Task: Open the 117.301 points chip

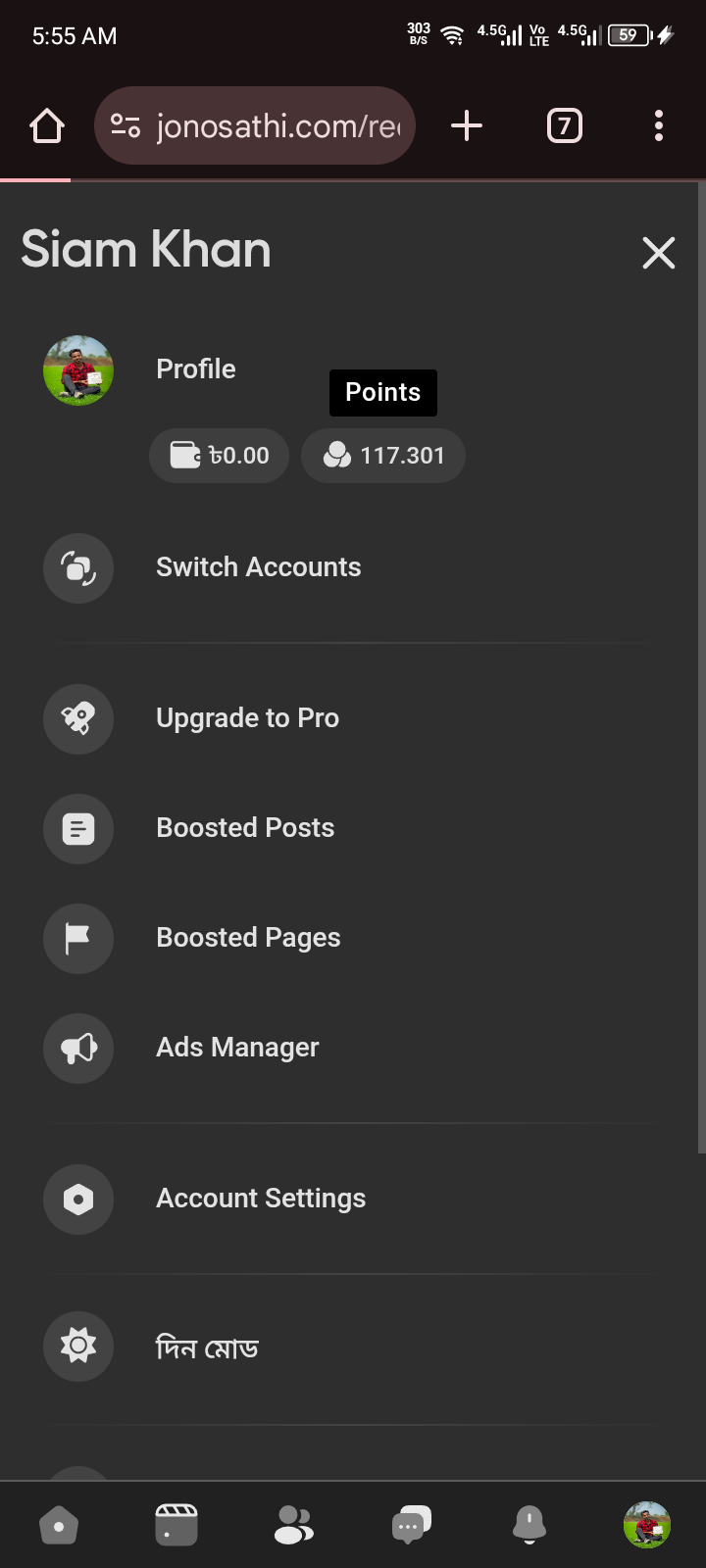Action: [x=382, y=456]
